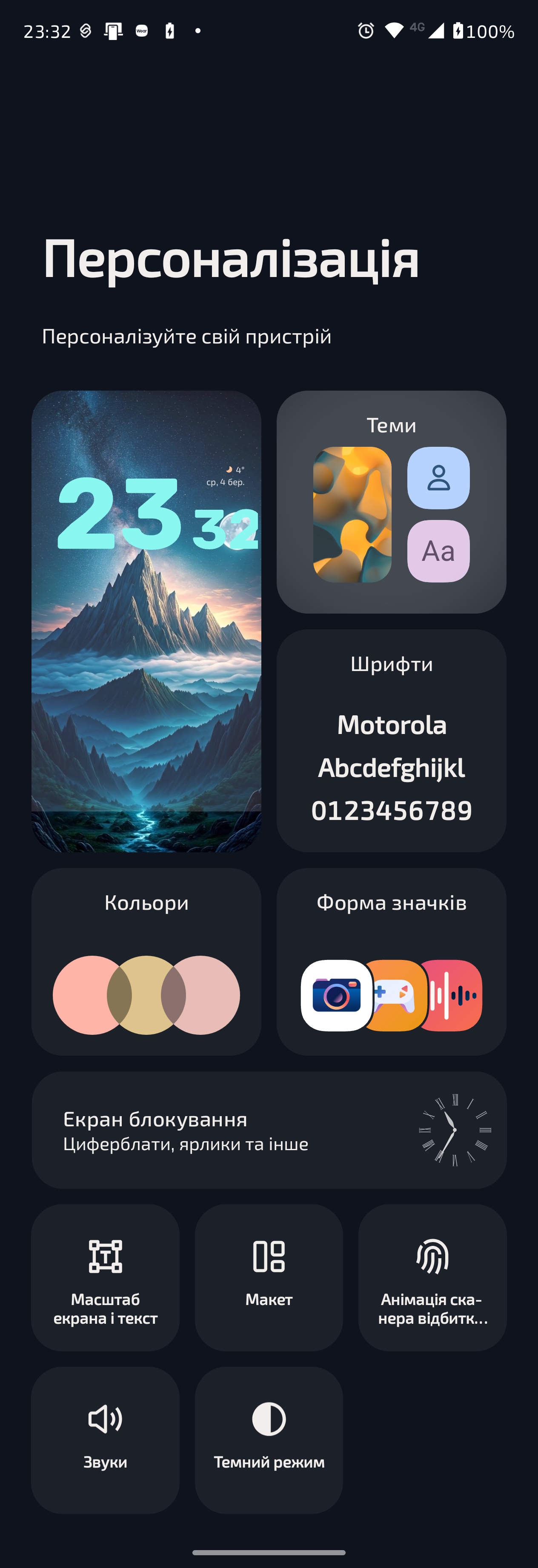Open the Форма значків card

pos(391,961)
